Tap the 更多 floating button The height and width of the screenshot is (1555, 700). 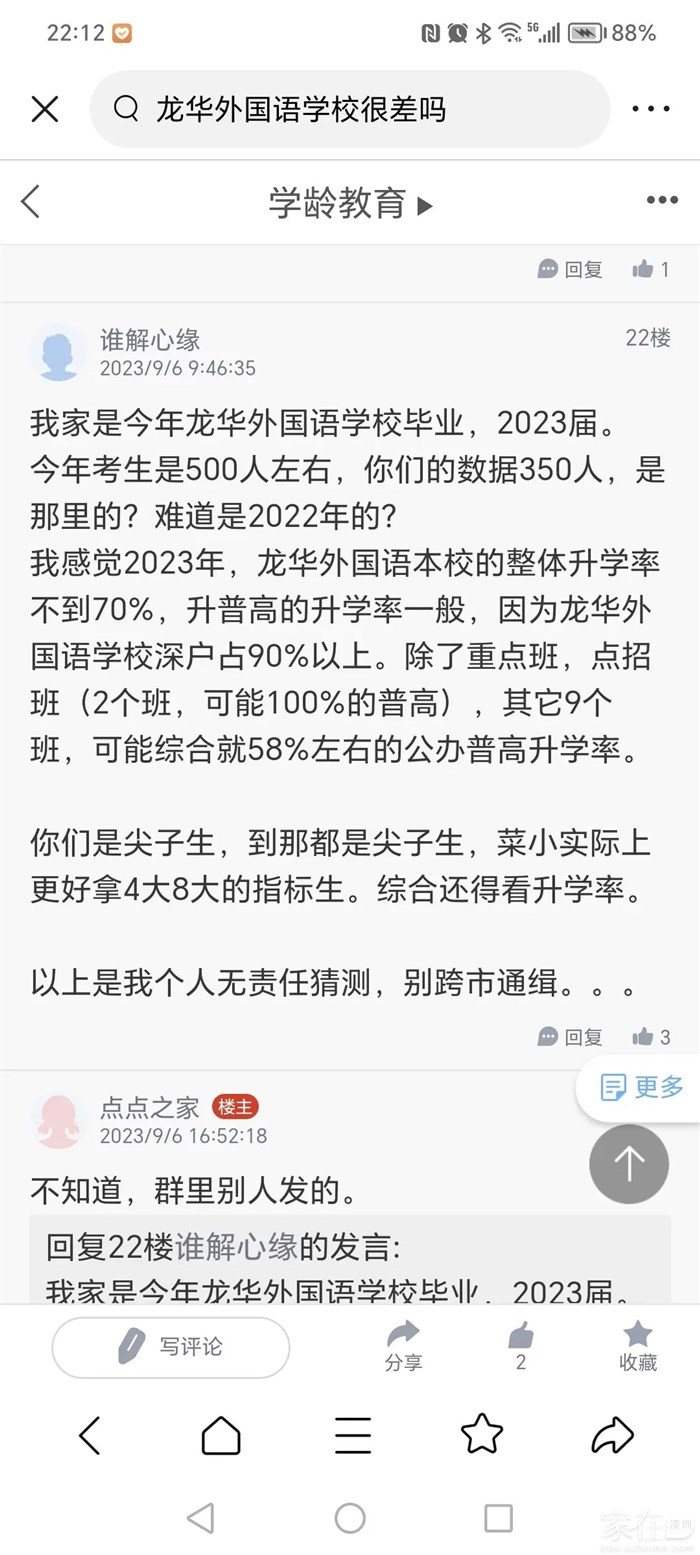pos(641,1087)
